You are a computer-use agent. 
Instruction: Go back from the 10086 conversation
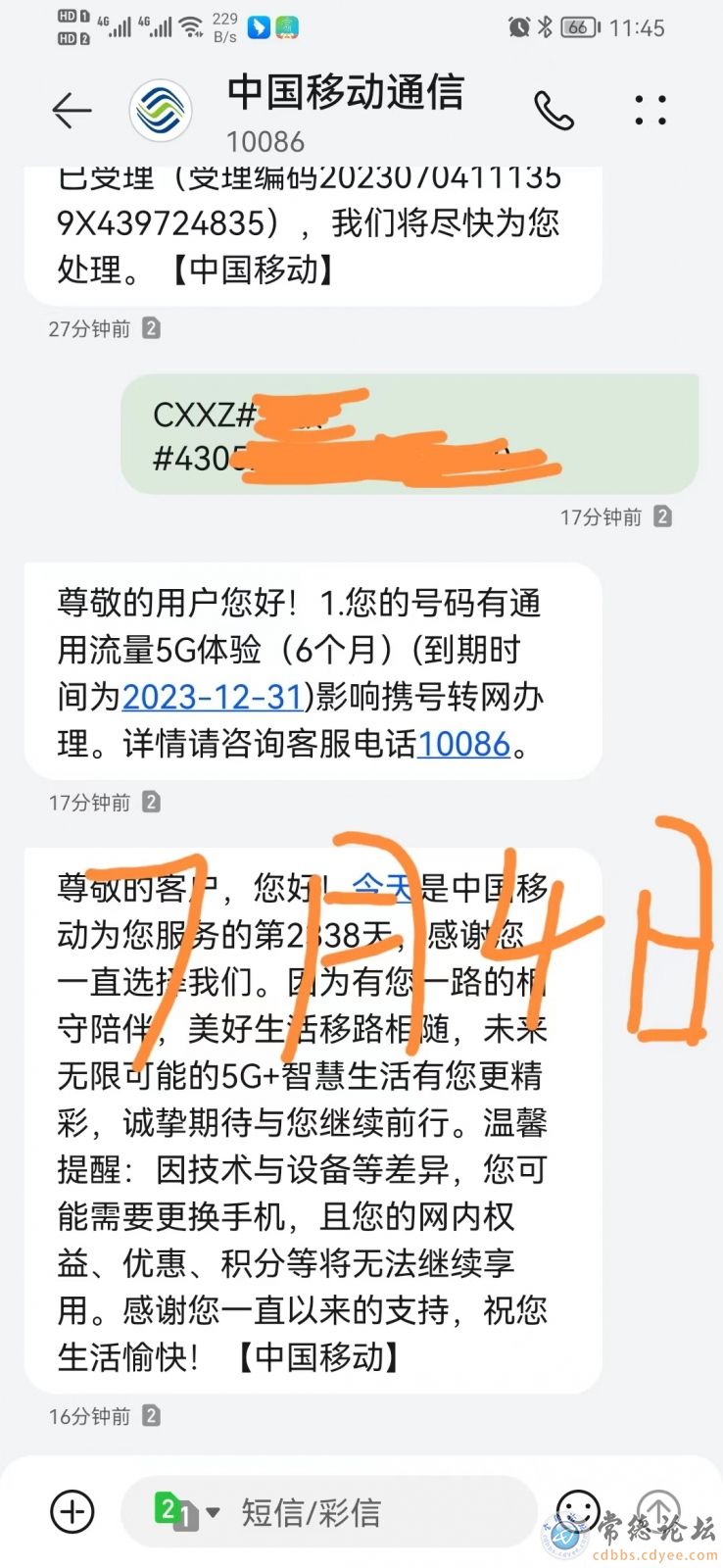(71, 110)
